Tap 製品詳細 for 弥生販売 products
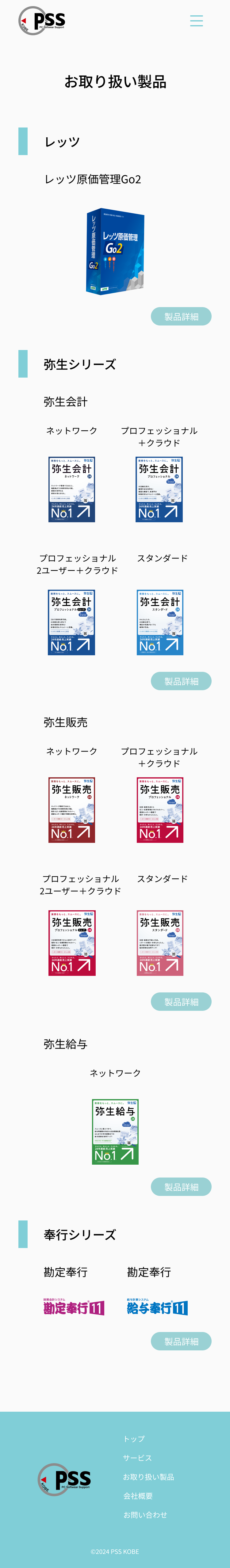The height and width of the screenshot is (1568, 230). click(181, 1001)
